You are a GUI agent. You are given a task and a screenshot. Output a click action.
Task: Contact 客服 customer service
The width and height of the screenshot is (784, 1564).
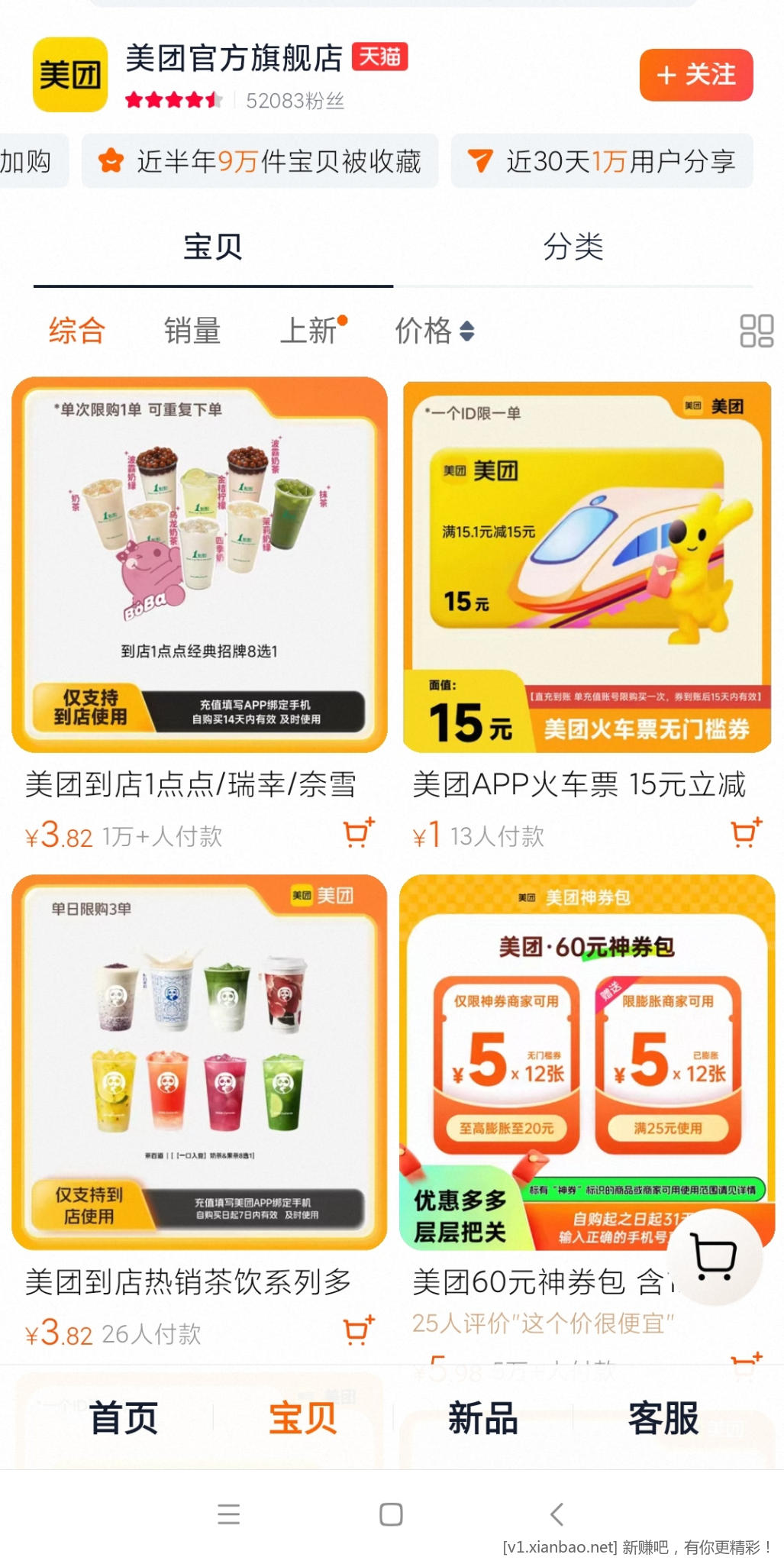663,1418
